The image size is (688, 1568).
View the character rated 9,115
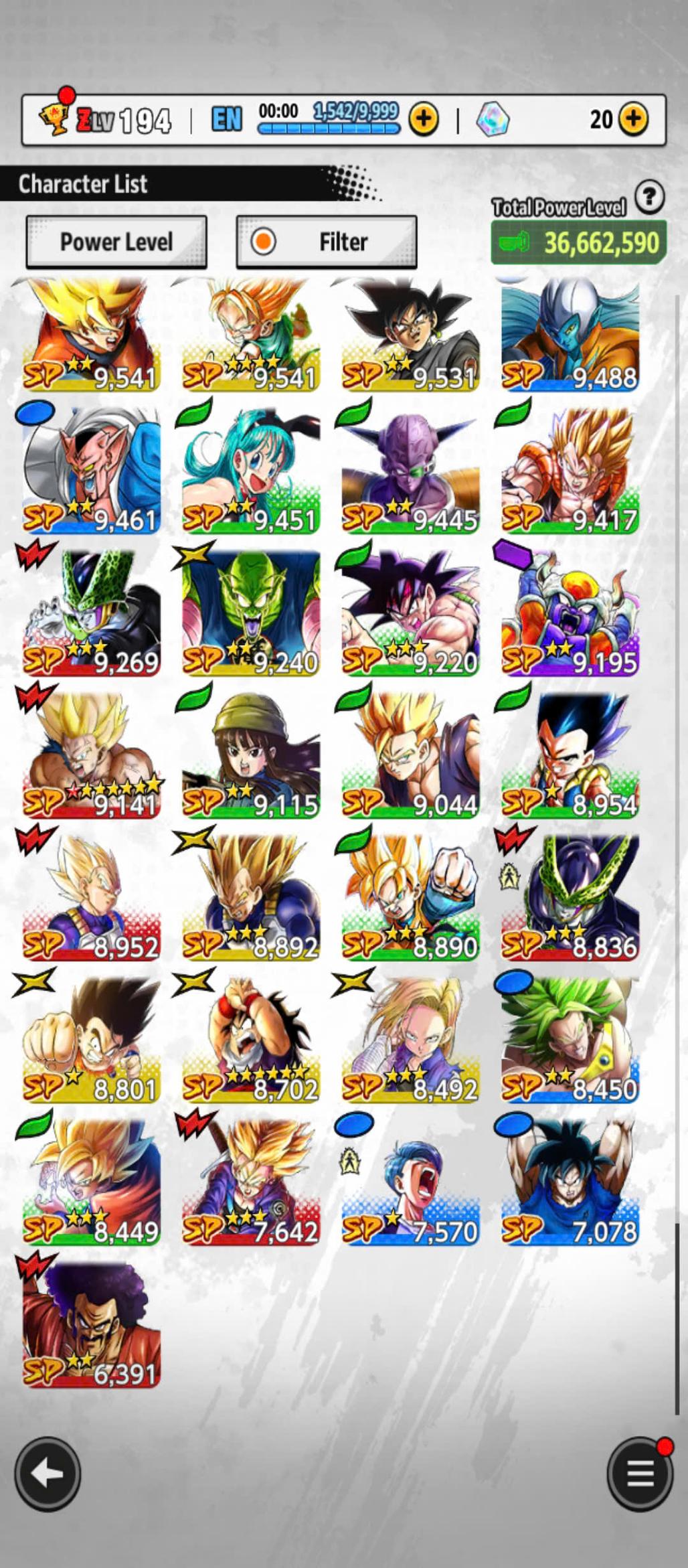[251, 755]
